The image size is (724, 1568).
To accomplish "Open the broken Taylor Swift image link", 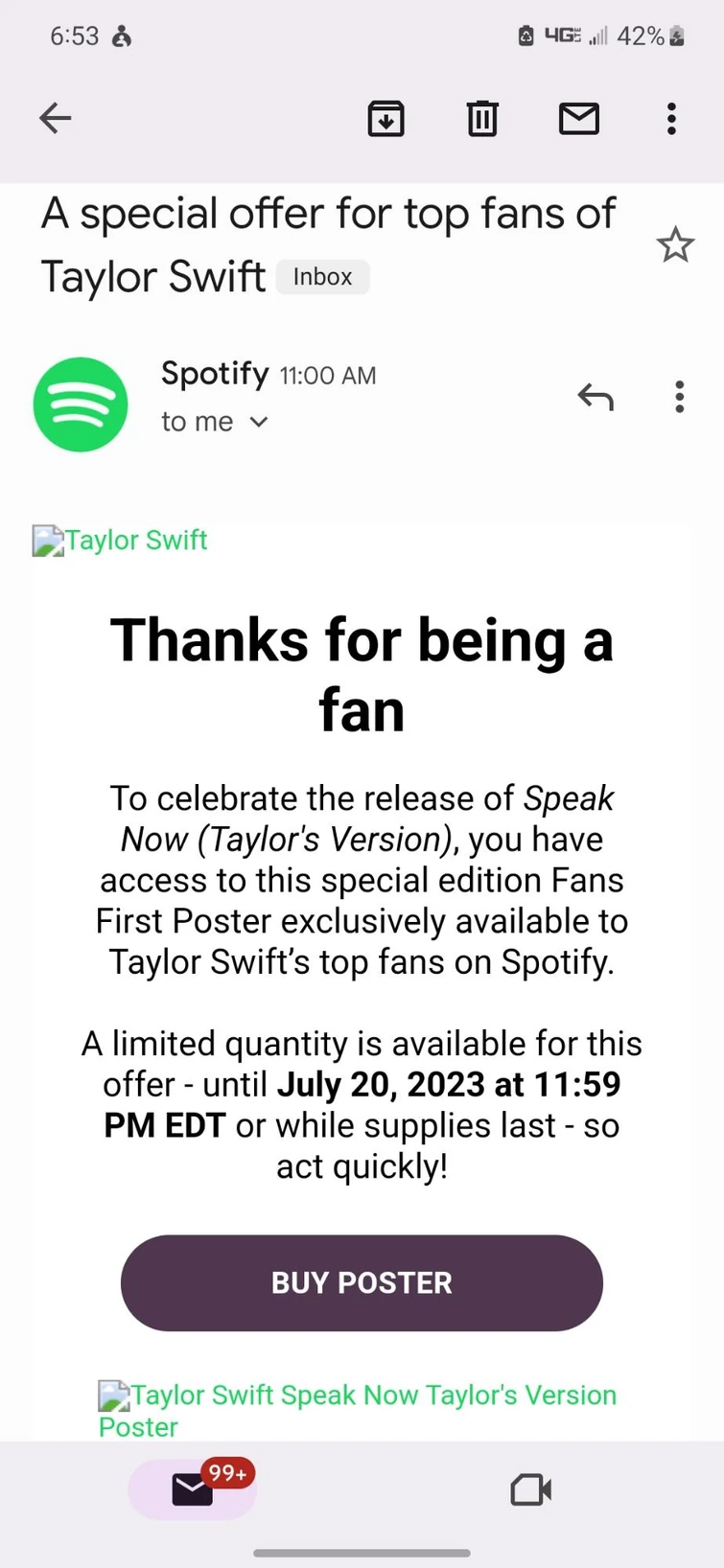I will 119,541.
